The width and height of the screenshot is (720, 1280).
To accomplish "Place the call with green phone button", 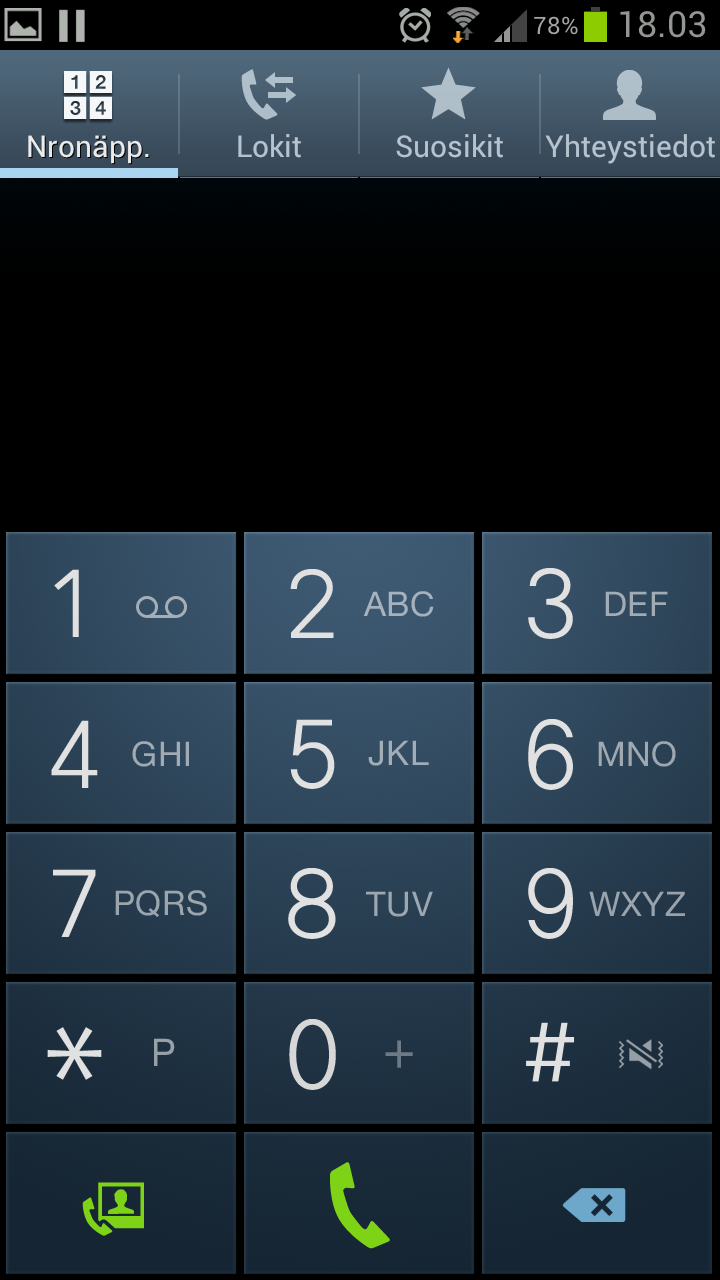I will pyautogui.click(x=359, y=1203).
